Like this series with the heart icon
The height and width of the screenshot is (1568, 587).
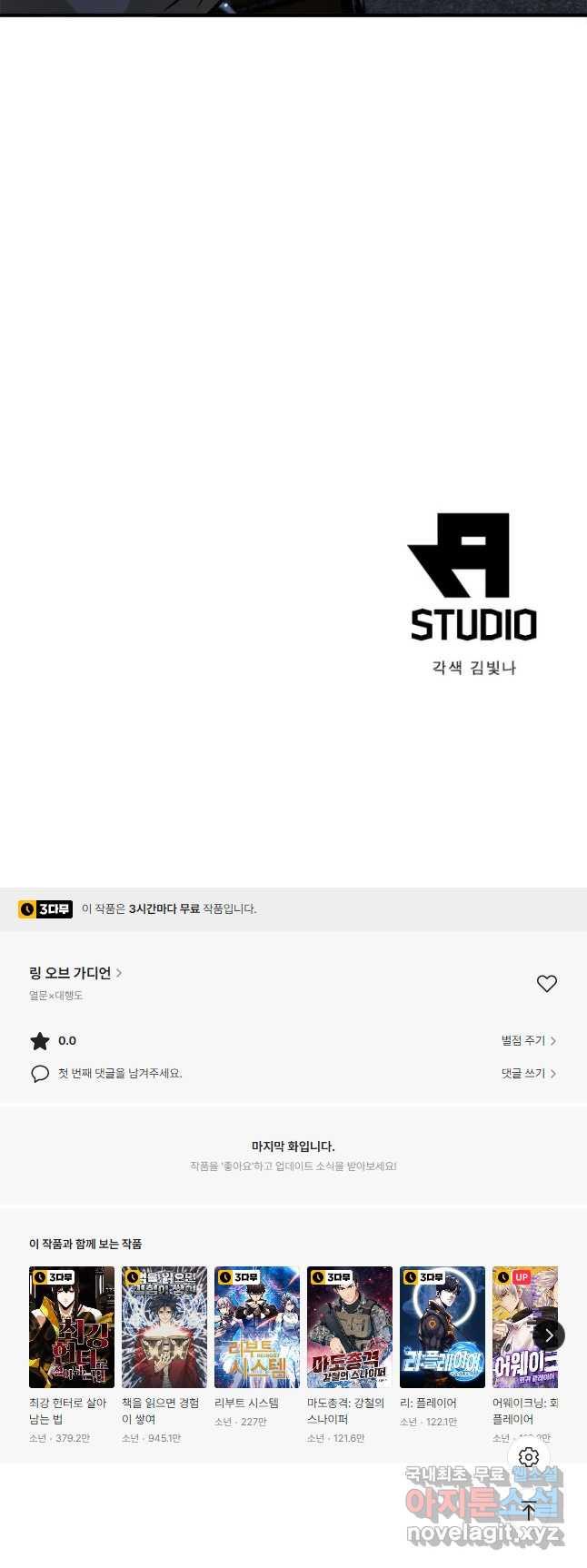(x=546, y=984)
